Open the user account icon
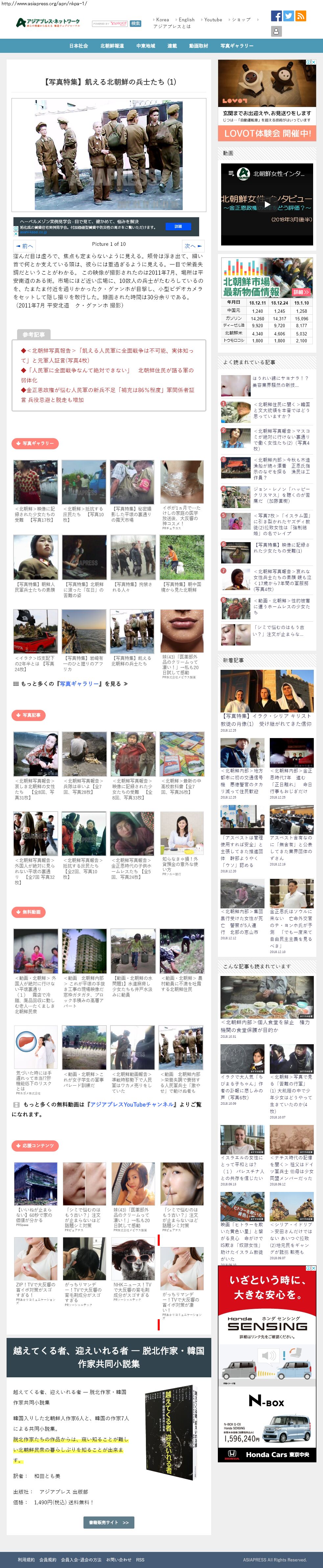This screenshot has height=1568, width=323. tap(276, 32)
